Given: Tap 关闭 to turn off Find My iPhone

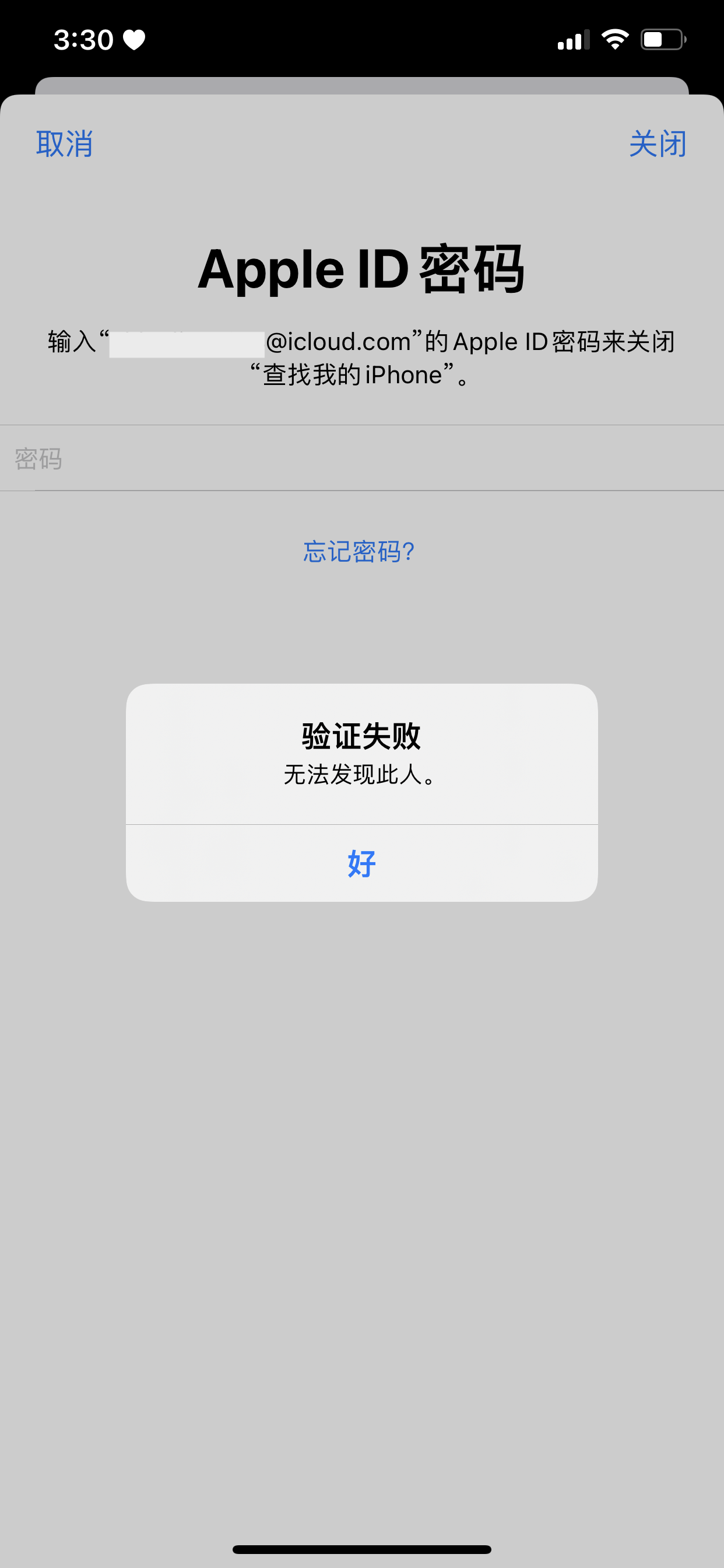Looking at the screenshot, I should pos(657,144).
